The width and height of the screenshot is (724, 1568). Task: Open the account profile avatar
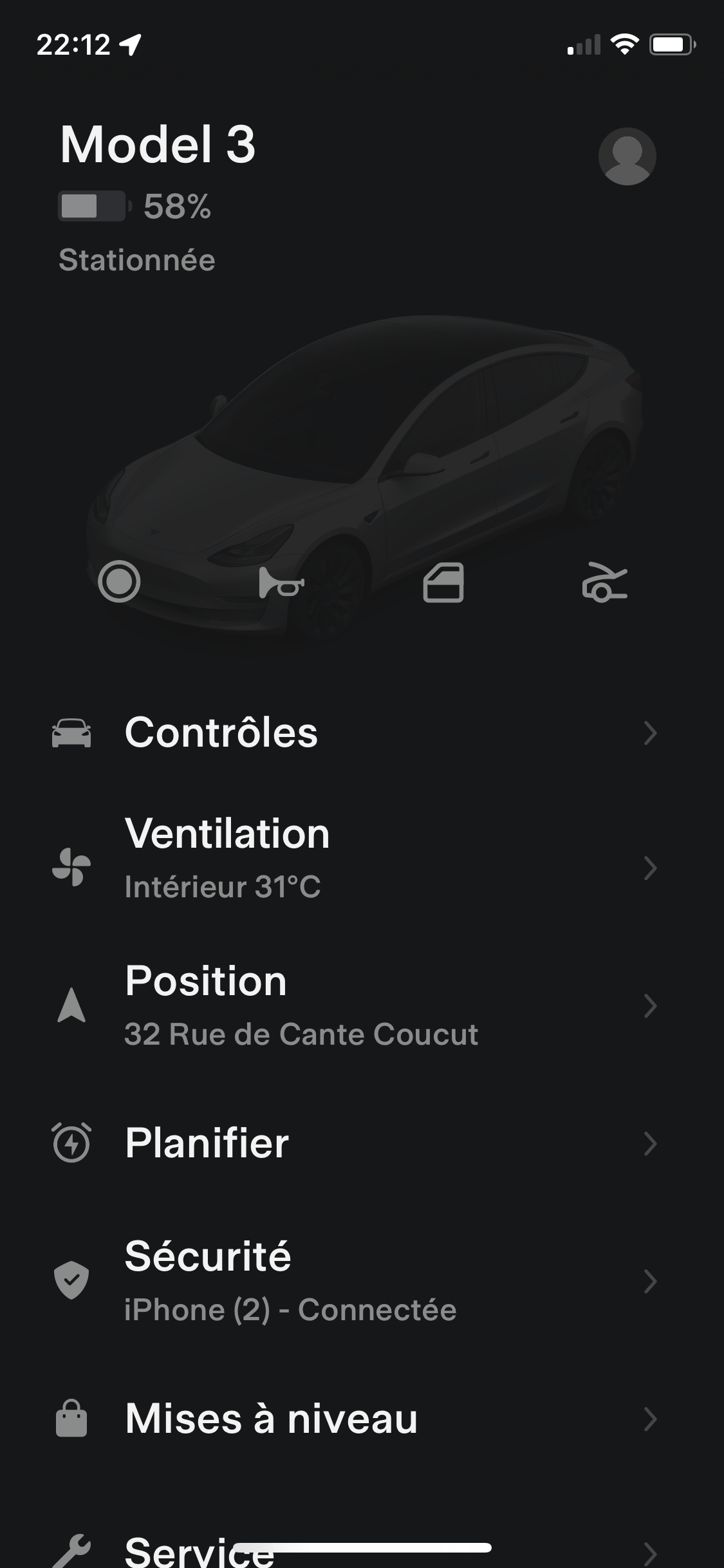tap(627, 156)
